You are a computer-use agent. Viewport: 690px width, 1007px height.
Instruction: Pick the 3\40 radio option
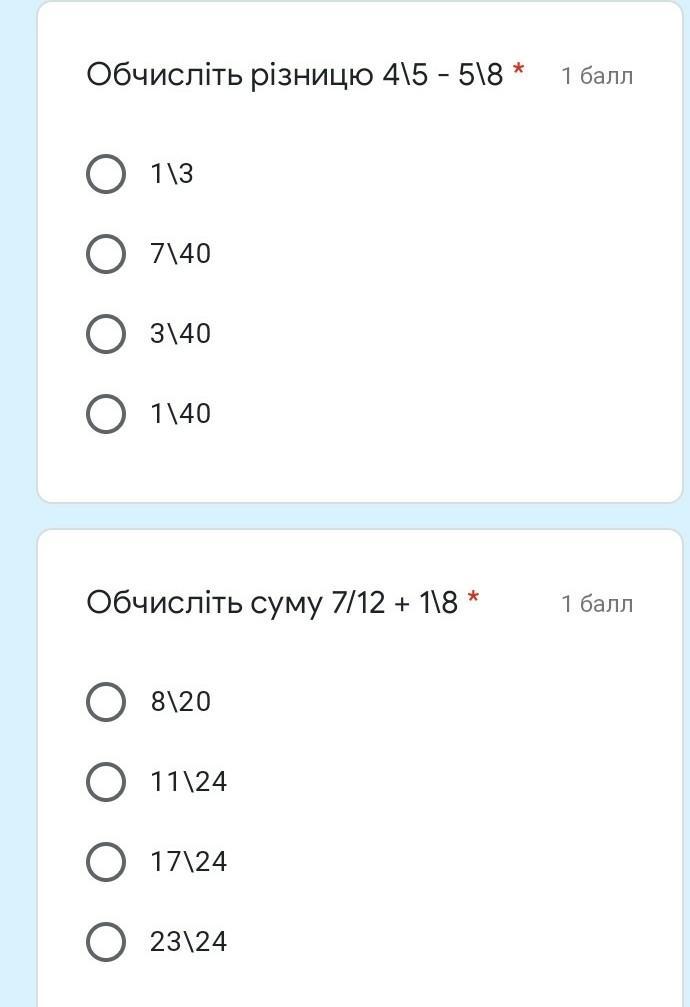click(106, 334)
